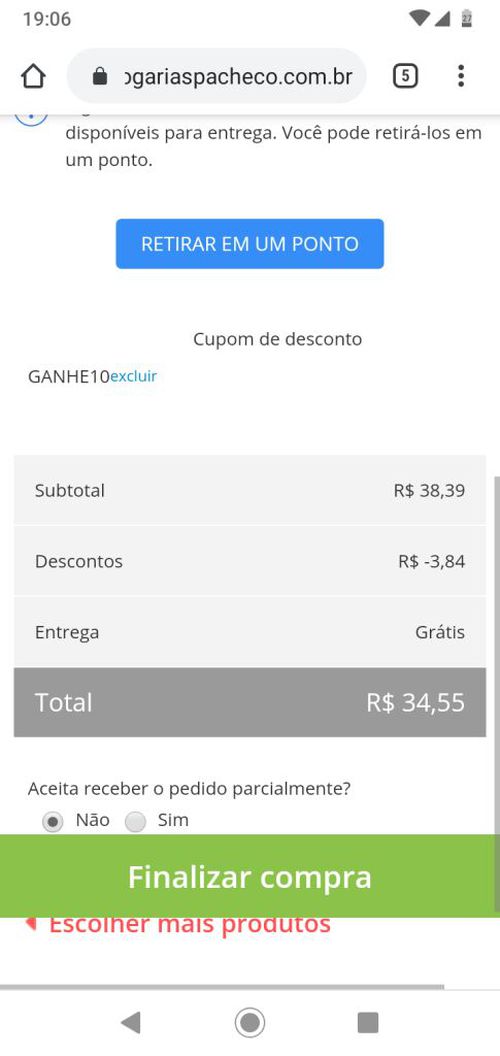Tap RETIRAR EM UM PONTO button

pyautogui.click(x=250, y=244)
